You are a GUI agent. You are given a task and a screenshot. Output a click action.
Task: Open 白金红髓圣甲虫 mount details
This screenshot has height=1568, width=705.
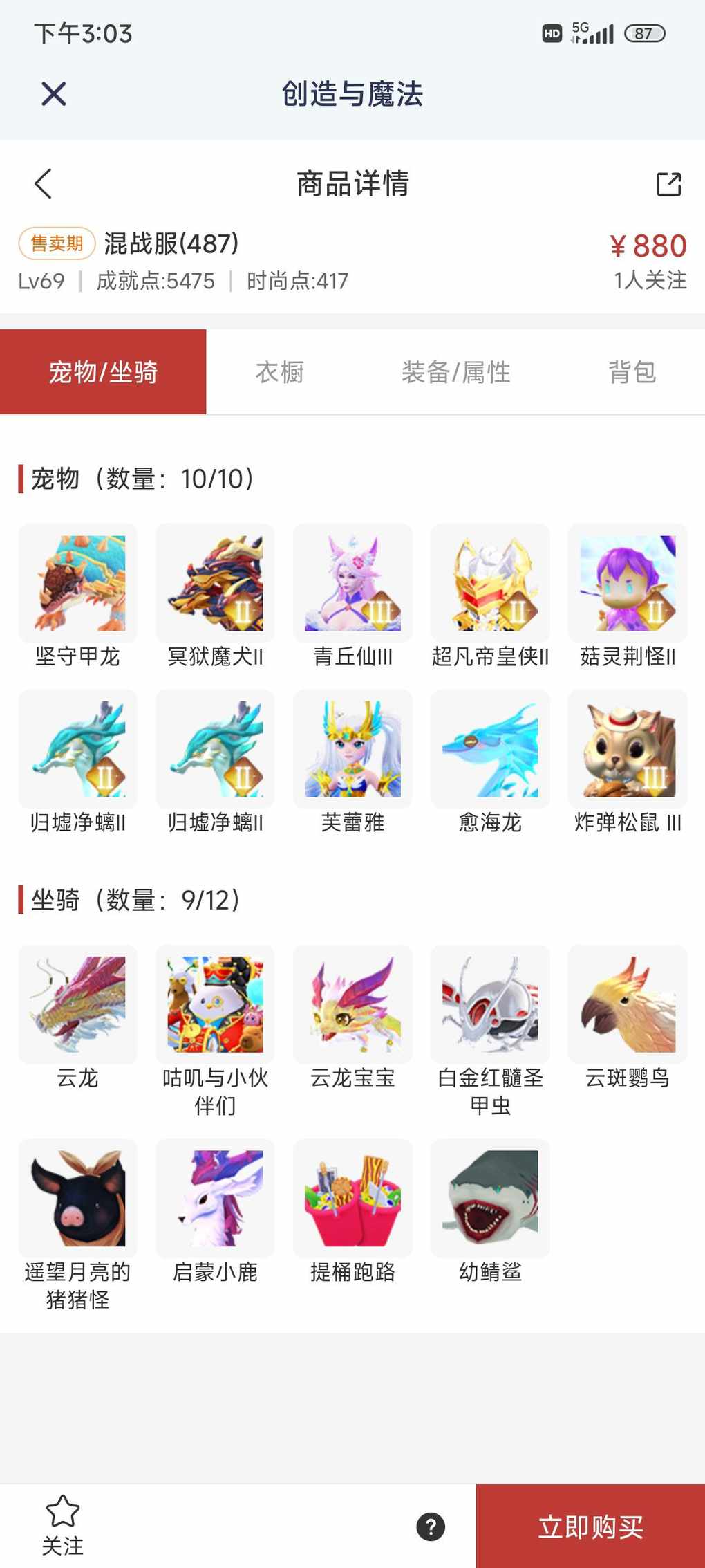click(x=490, y=1004)
